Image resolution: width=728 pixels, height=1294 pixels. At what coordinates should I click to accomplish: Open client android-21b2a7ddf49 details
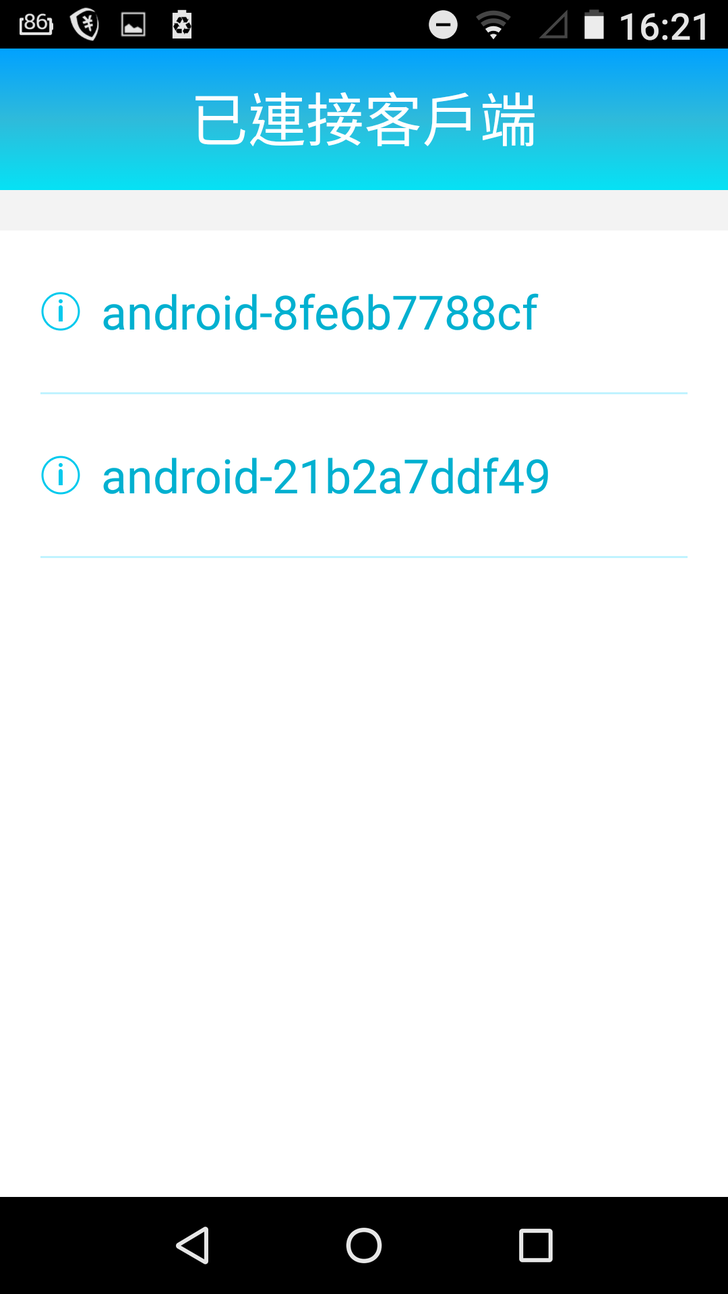click(x=325, y=477)
